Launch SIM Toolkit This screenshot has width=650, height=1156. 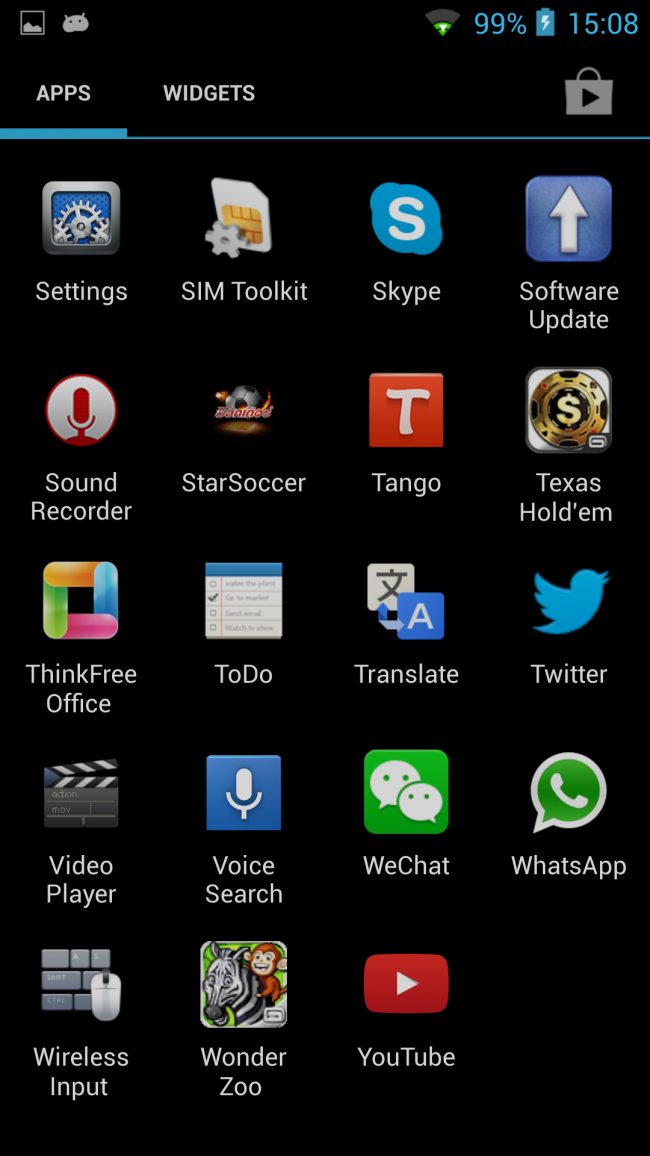pyautogui.click(x=244, y=218)
